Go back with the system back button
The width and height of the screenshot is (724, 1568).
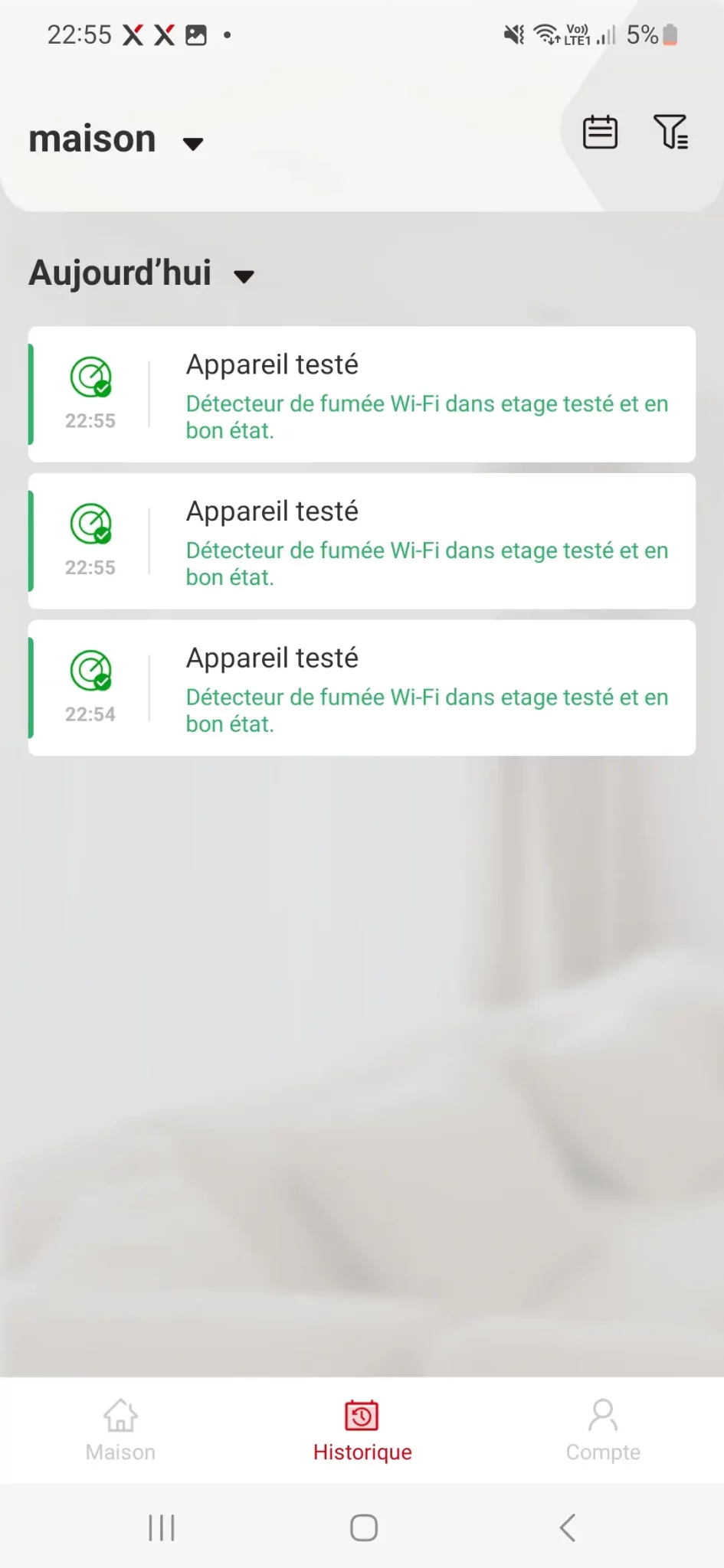(567, 1527)
